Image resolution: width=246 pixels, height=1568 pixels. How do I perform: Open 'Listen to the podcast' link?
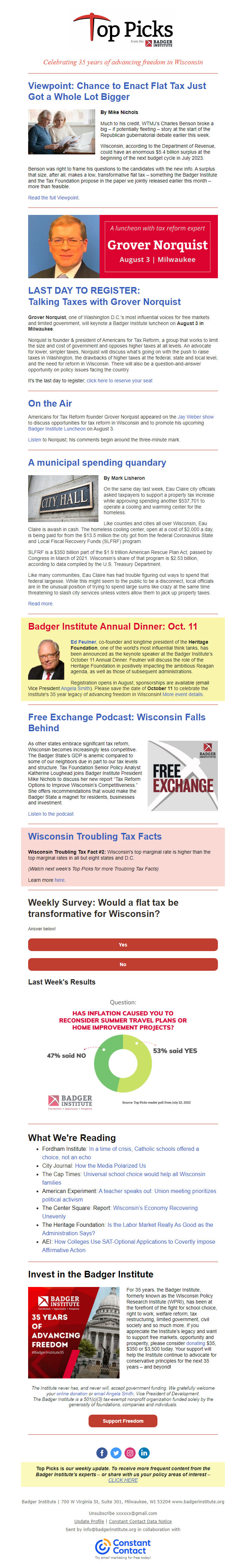click(x=51, y=814)
